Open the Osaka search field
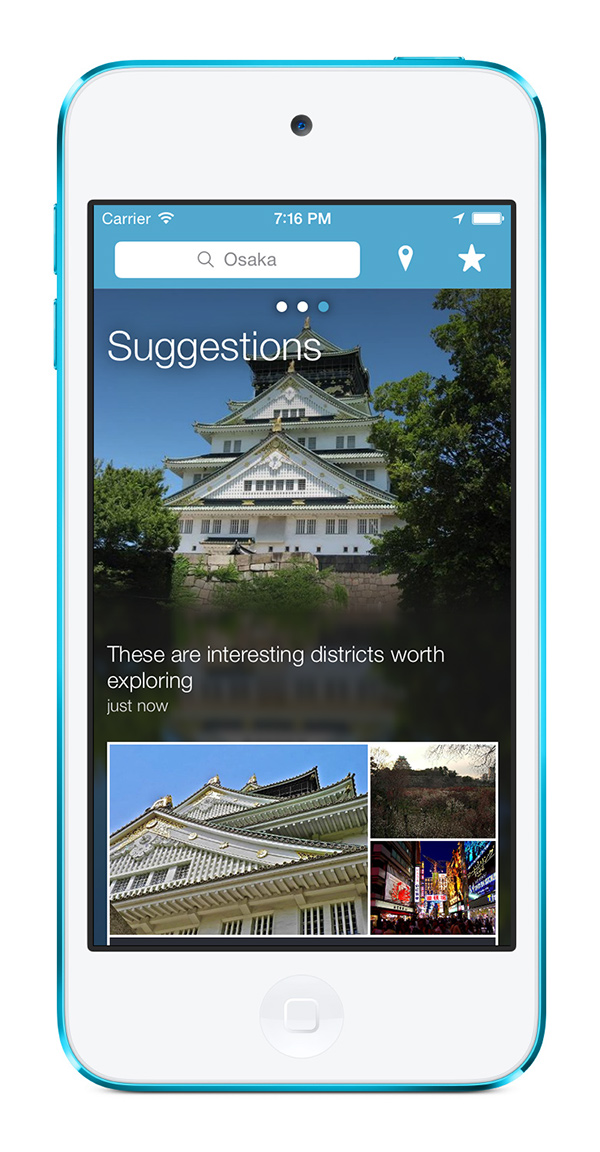600x1152 pixels. [237, 259]
